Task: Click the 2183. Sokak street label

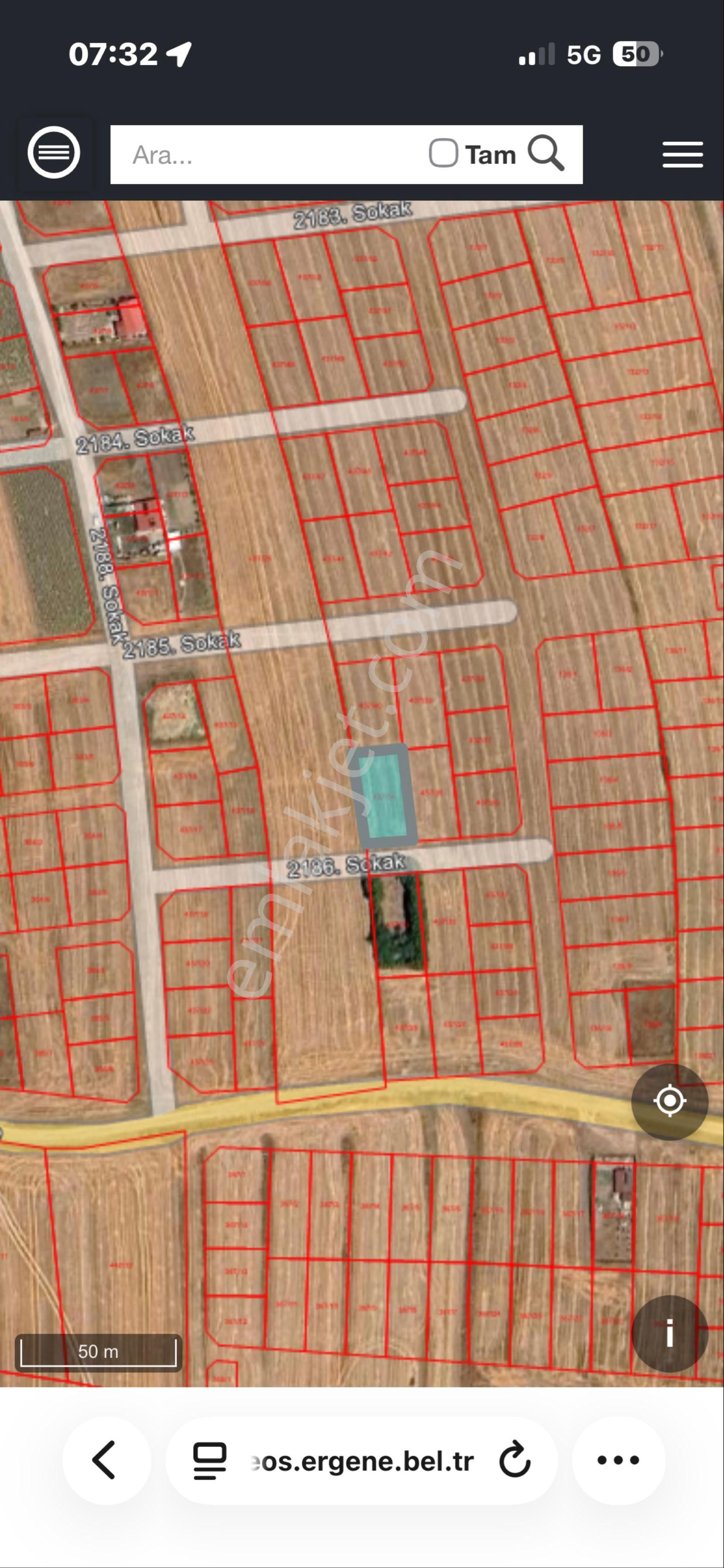Action: coord(353,214)
